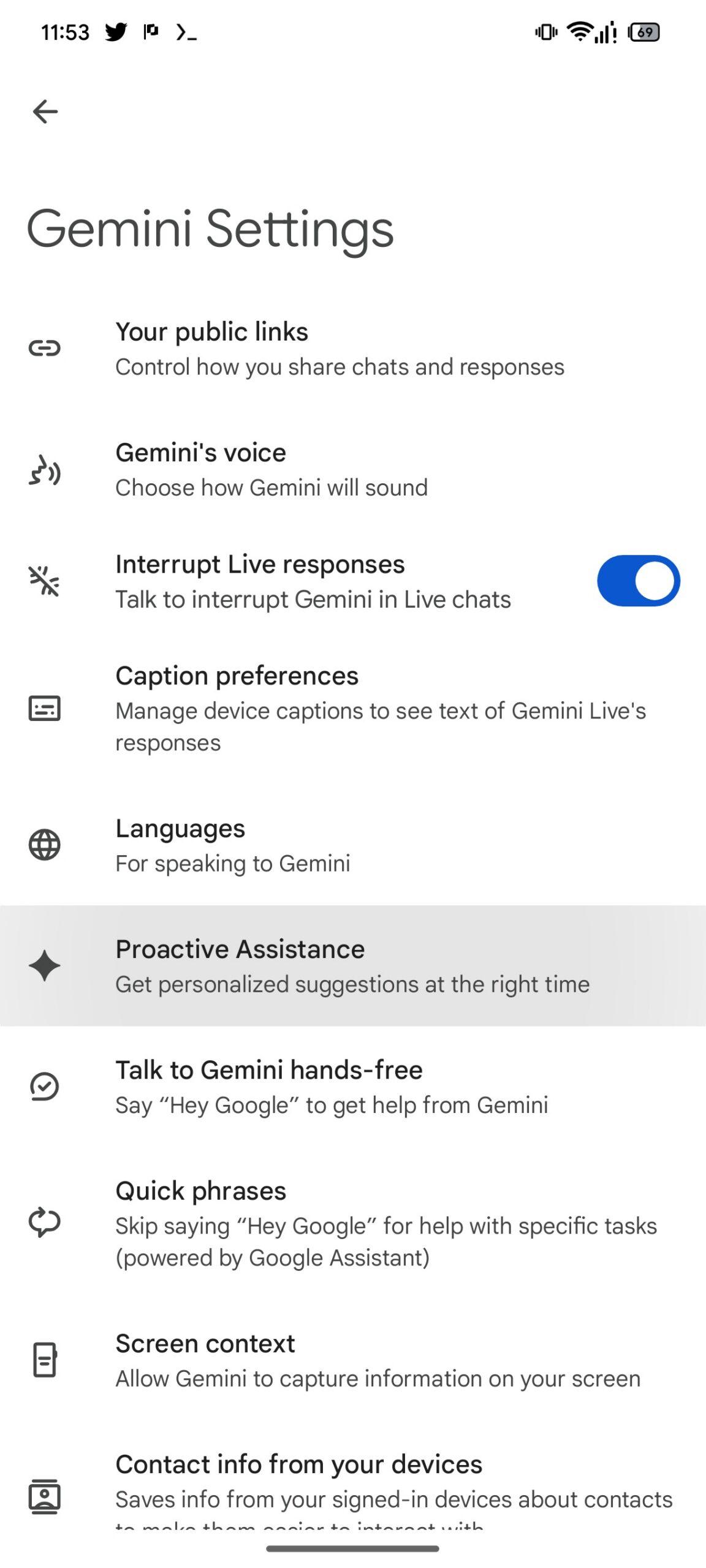Click the sparkle icon for Proactive Assistance

pos(45,966)
